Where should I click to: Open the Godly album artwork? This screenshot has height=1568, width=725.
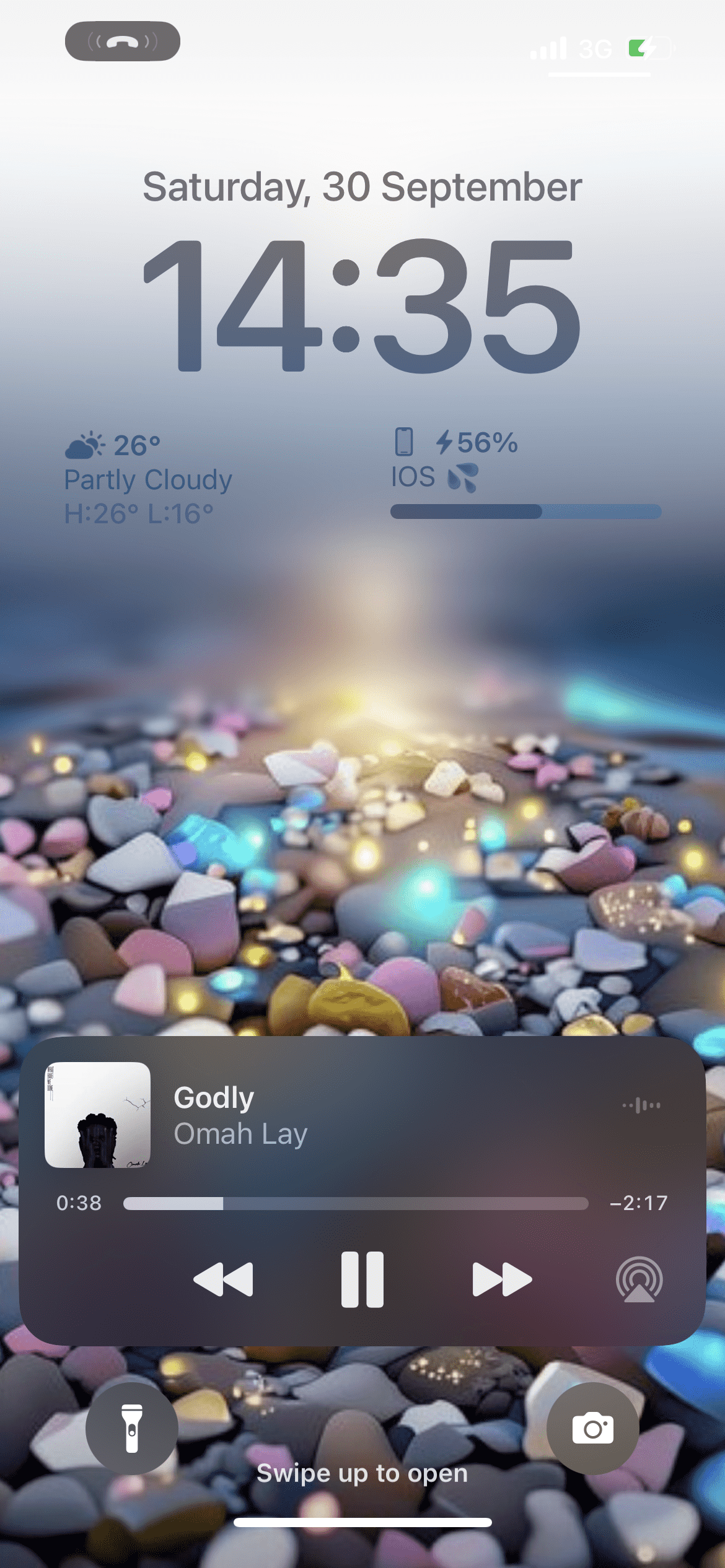[x=97, y=1115]
